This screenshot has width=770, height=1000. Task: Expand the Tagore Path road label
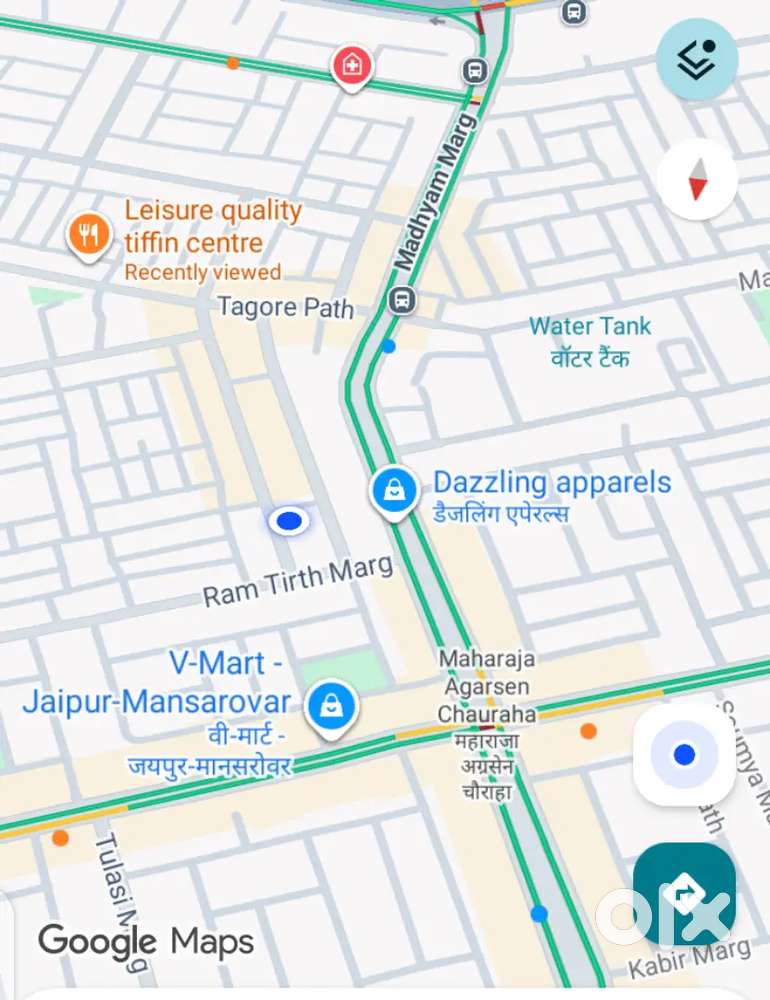(287, 308)
